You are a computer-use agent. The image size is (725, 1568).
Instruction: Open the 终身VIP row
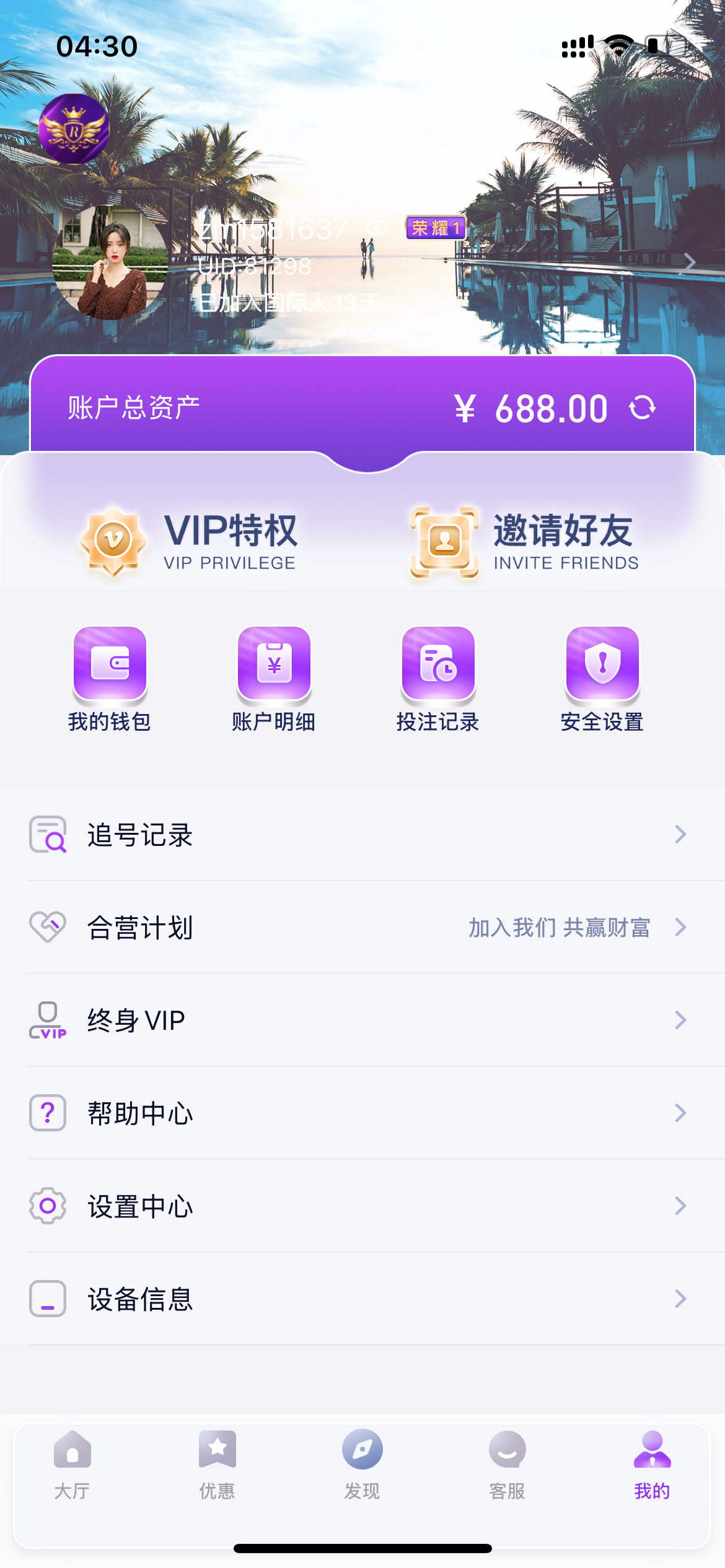pos(362,1020)
